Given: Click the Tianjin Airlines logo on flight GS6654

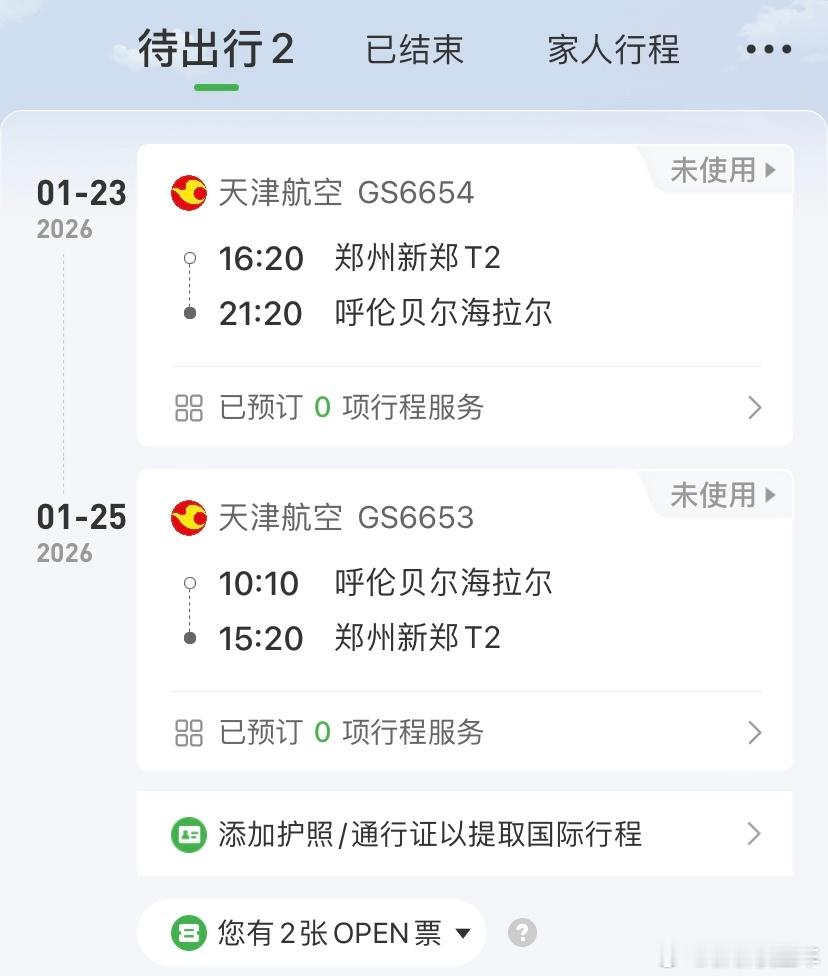Looking at the screenshot, I should (190, 193).
